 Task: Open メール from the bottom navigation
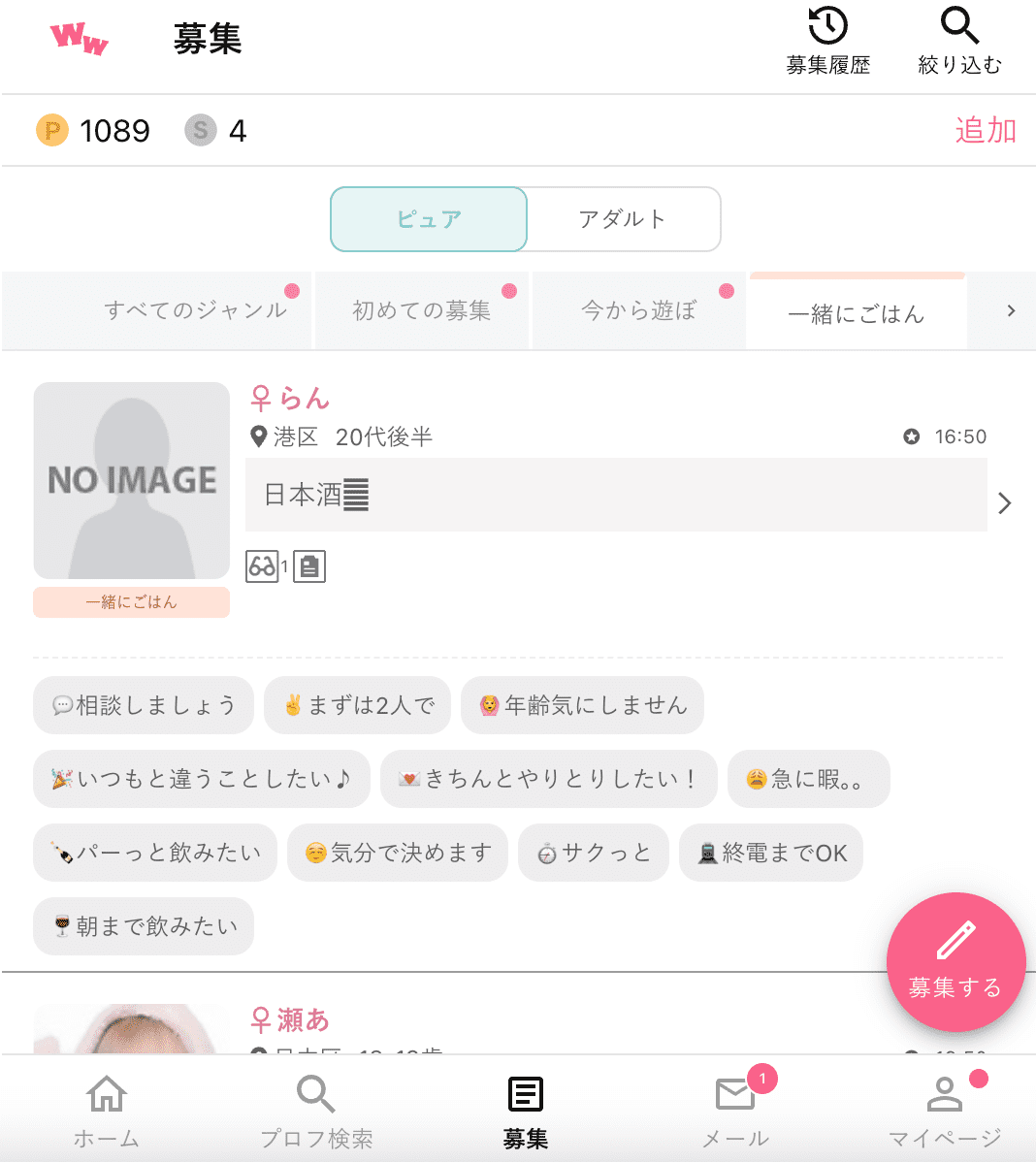pyautogui.click(x=734, y=1106)
